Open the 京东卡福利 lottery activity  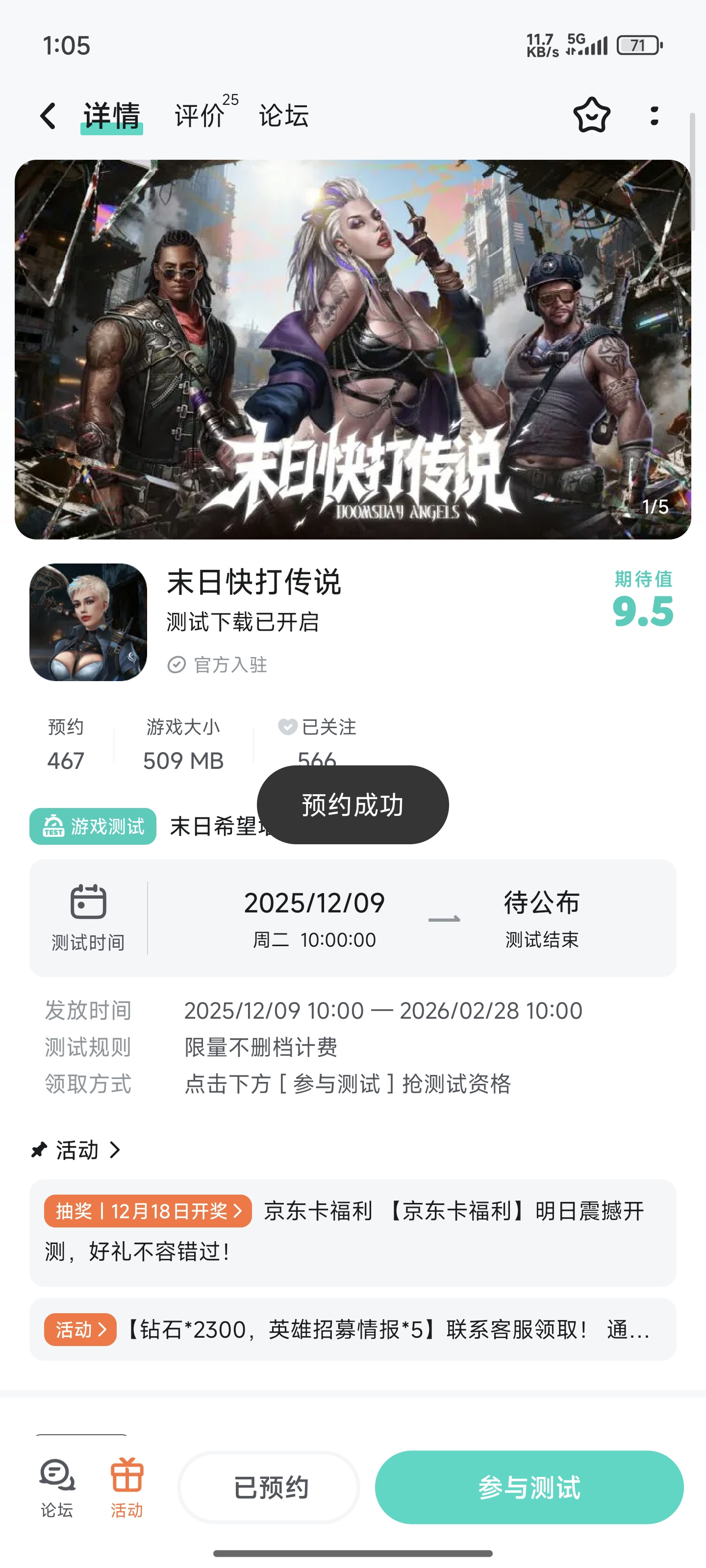click(x=353, y=1233)
